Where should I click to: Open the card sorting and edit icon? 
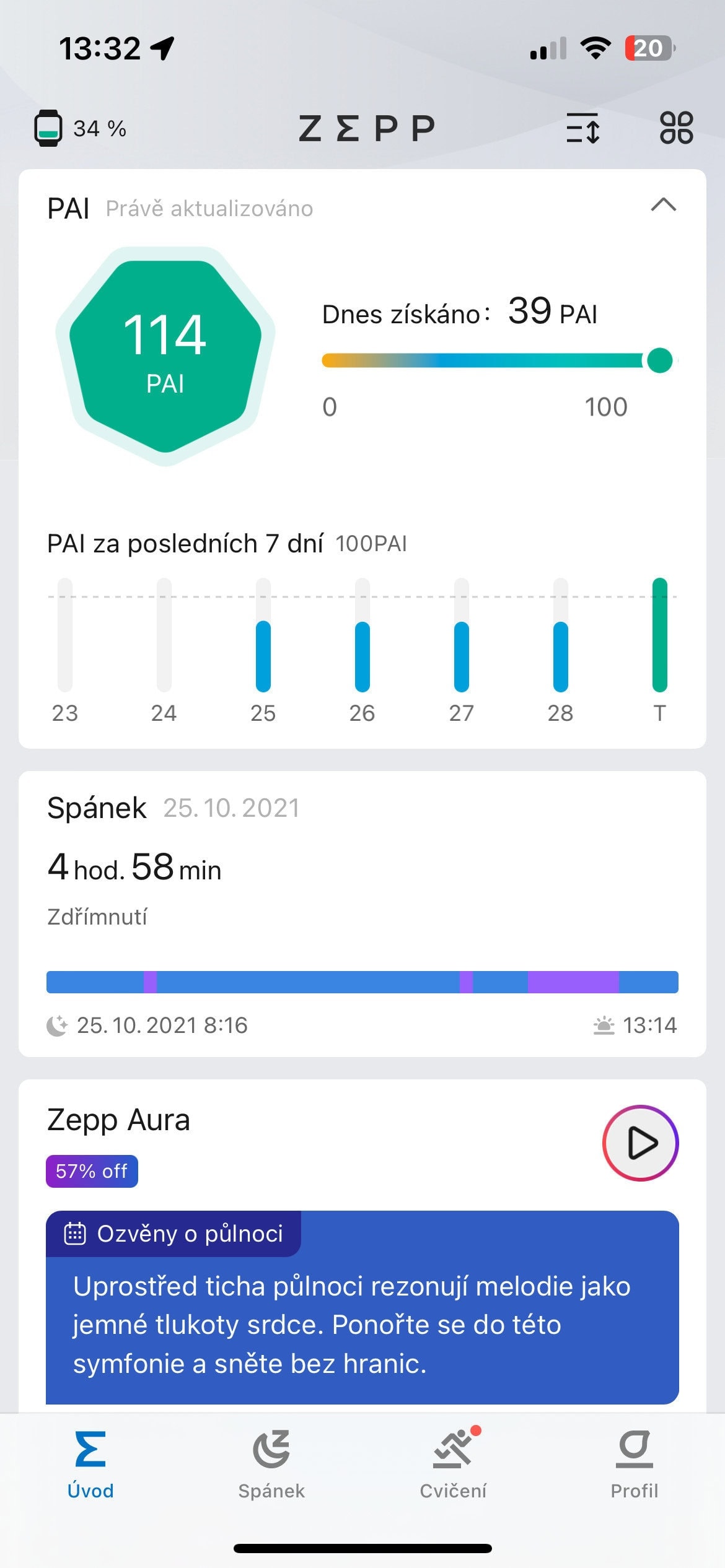[x=582, y=128]
